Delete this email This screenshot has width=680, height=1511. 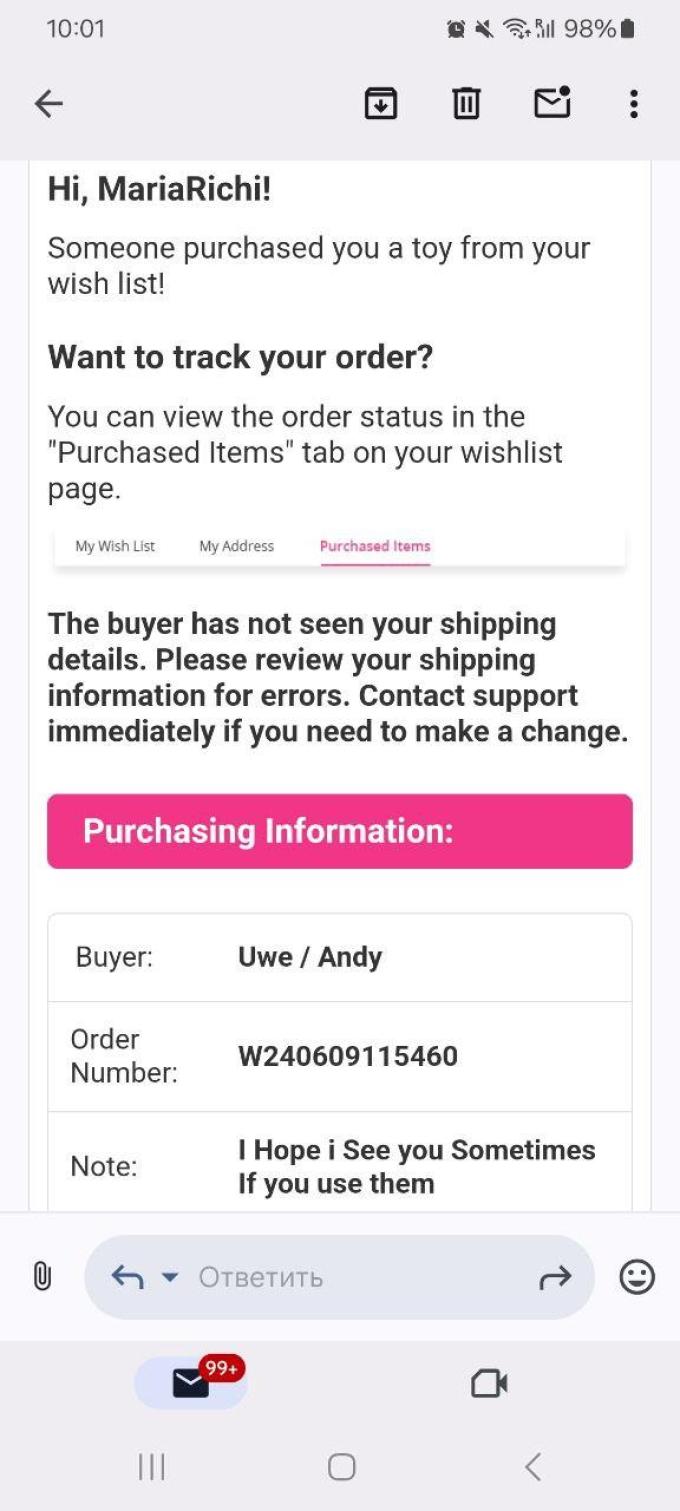[x=466, y=103]
